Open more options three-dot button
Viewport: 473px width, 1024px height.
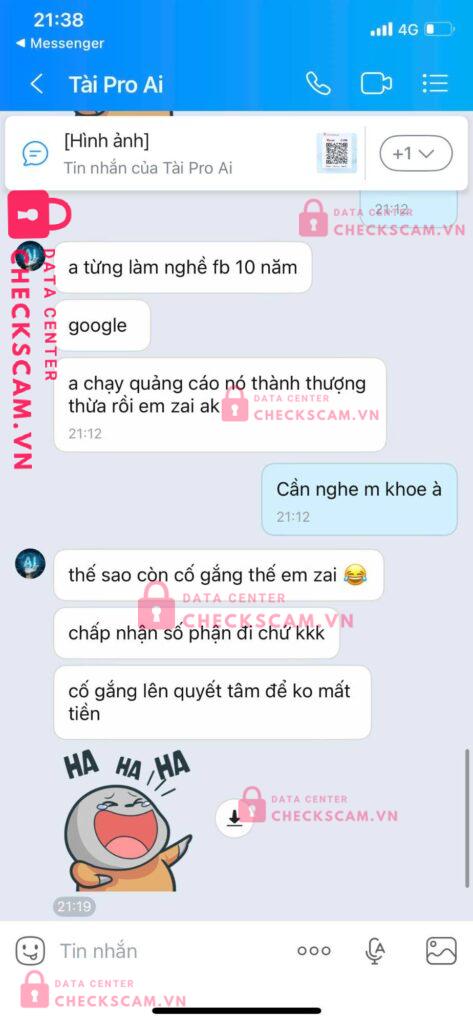pos(314,951)
